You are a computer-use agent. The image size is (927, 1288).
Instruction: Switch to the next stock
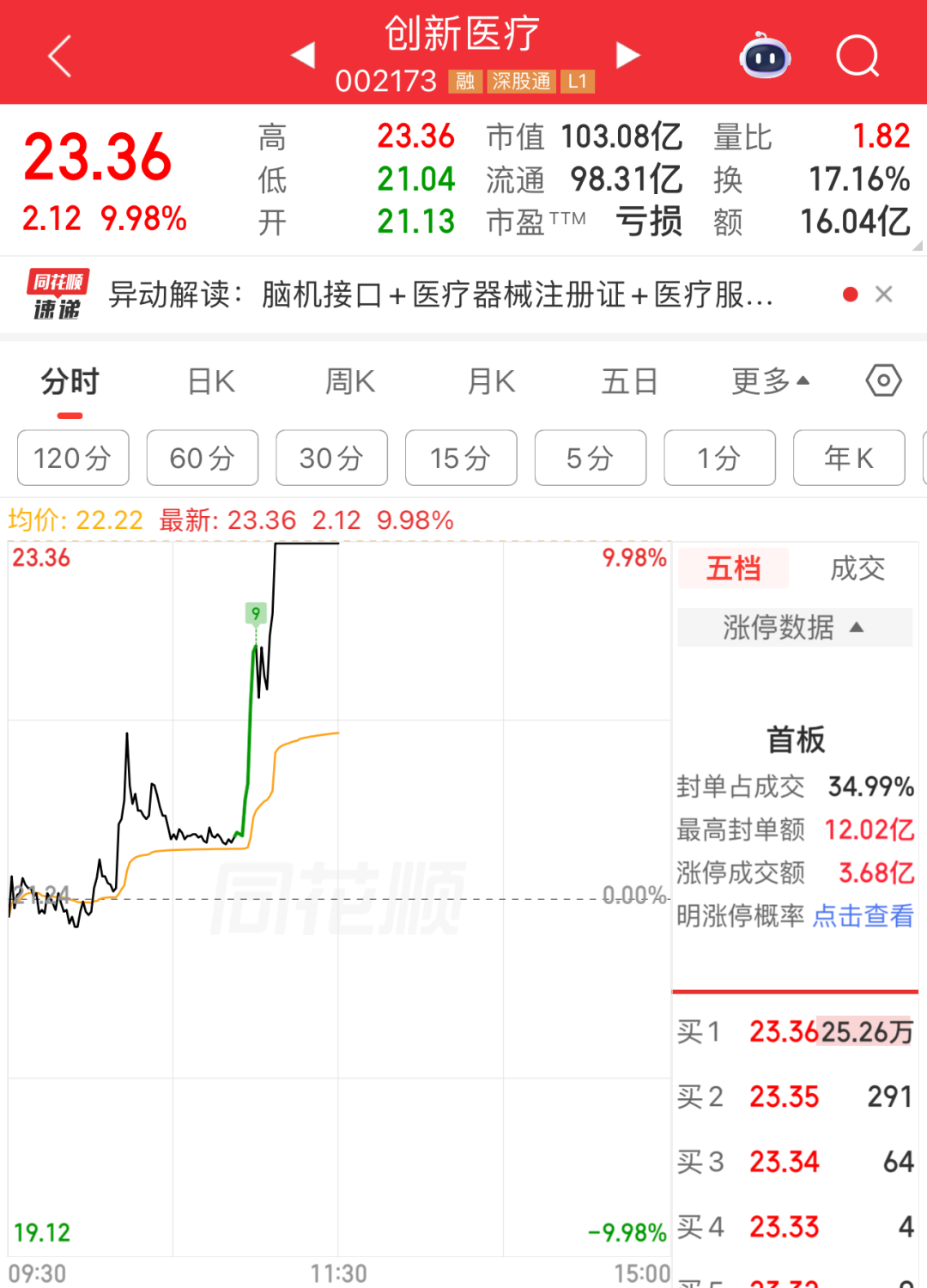click(x=628, y=55)
